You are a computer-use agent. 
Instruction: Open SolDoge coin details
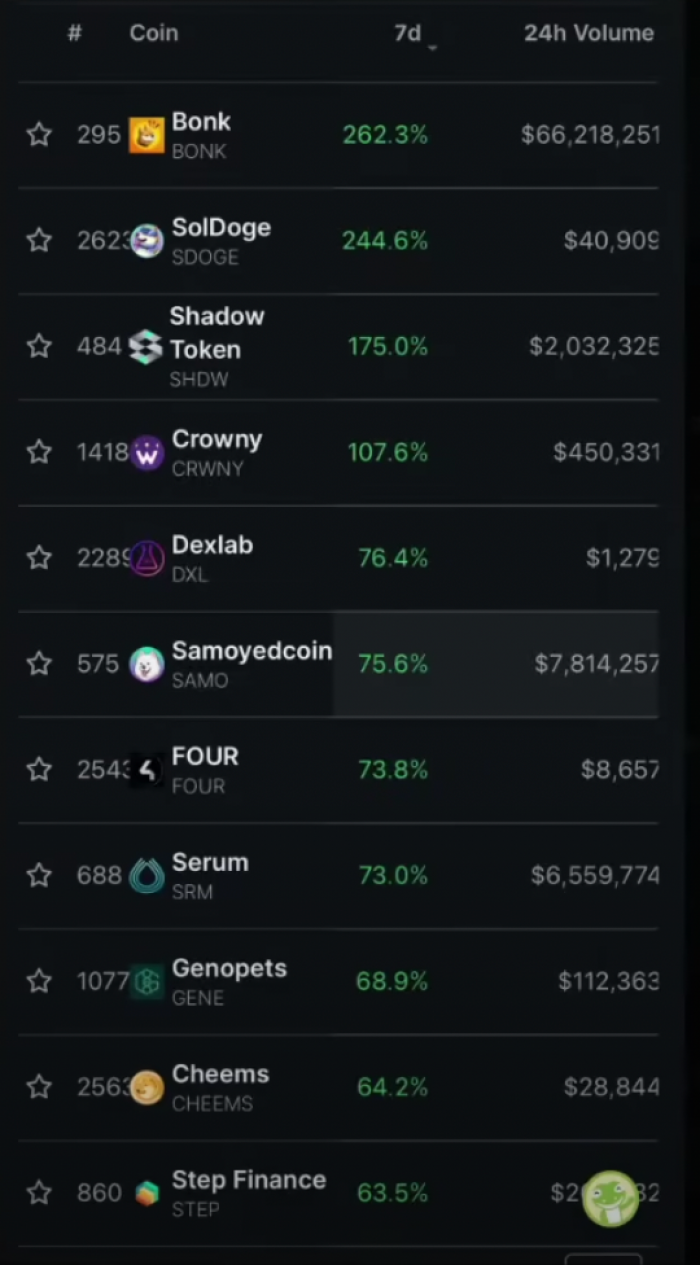(338, 241)
